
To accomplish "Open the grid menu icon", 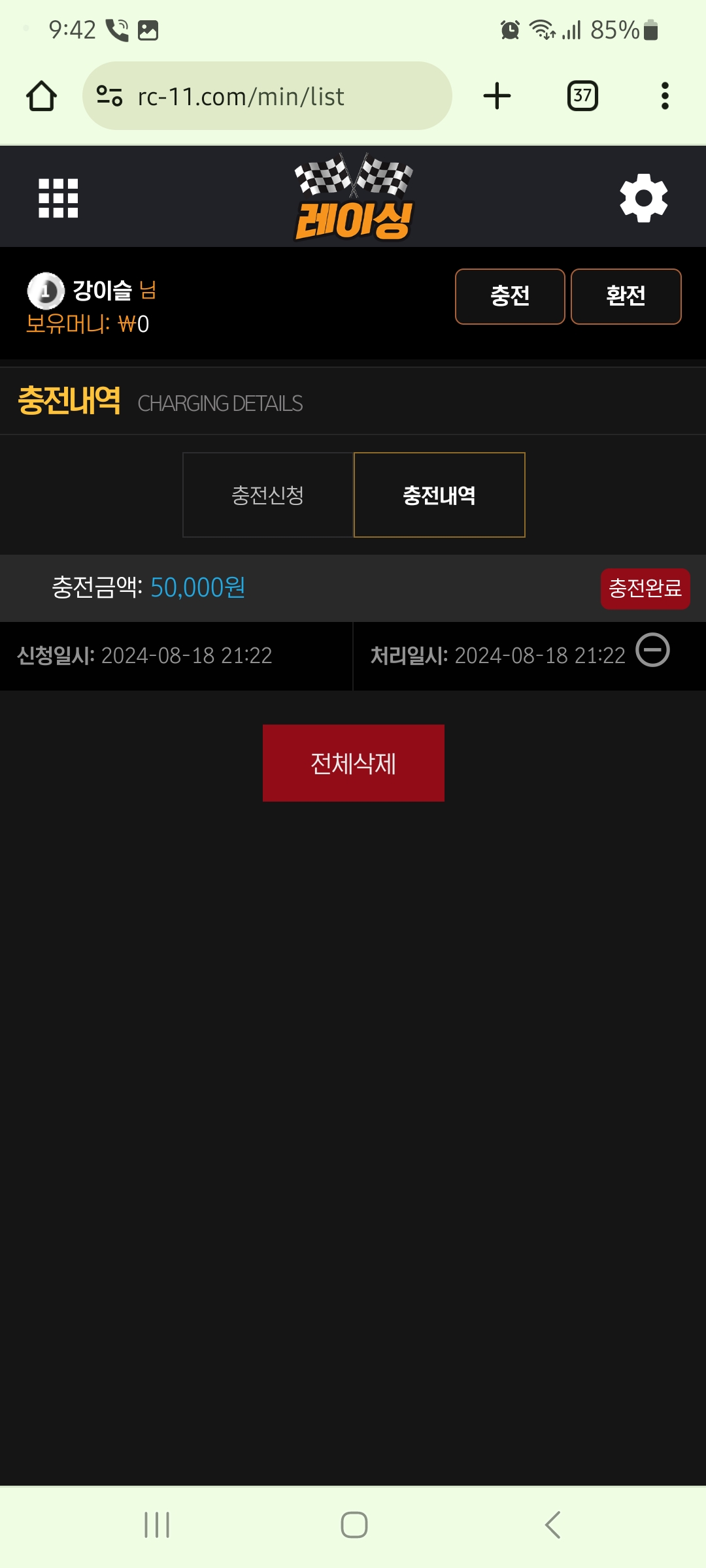I will click(58, 198).
